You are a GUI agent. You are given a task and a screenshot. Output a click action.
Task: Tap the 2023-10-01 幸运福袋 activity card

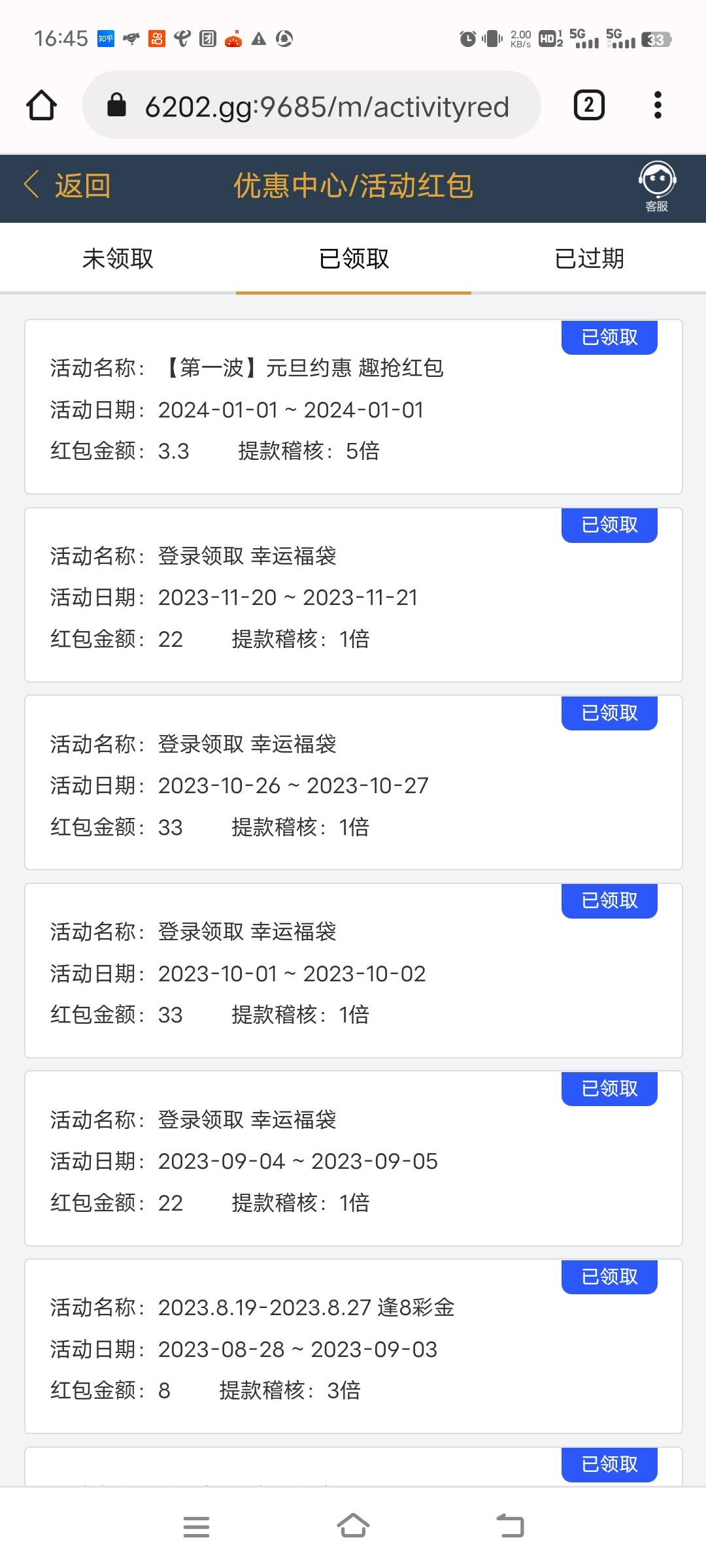click(x=353, y=973)
